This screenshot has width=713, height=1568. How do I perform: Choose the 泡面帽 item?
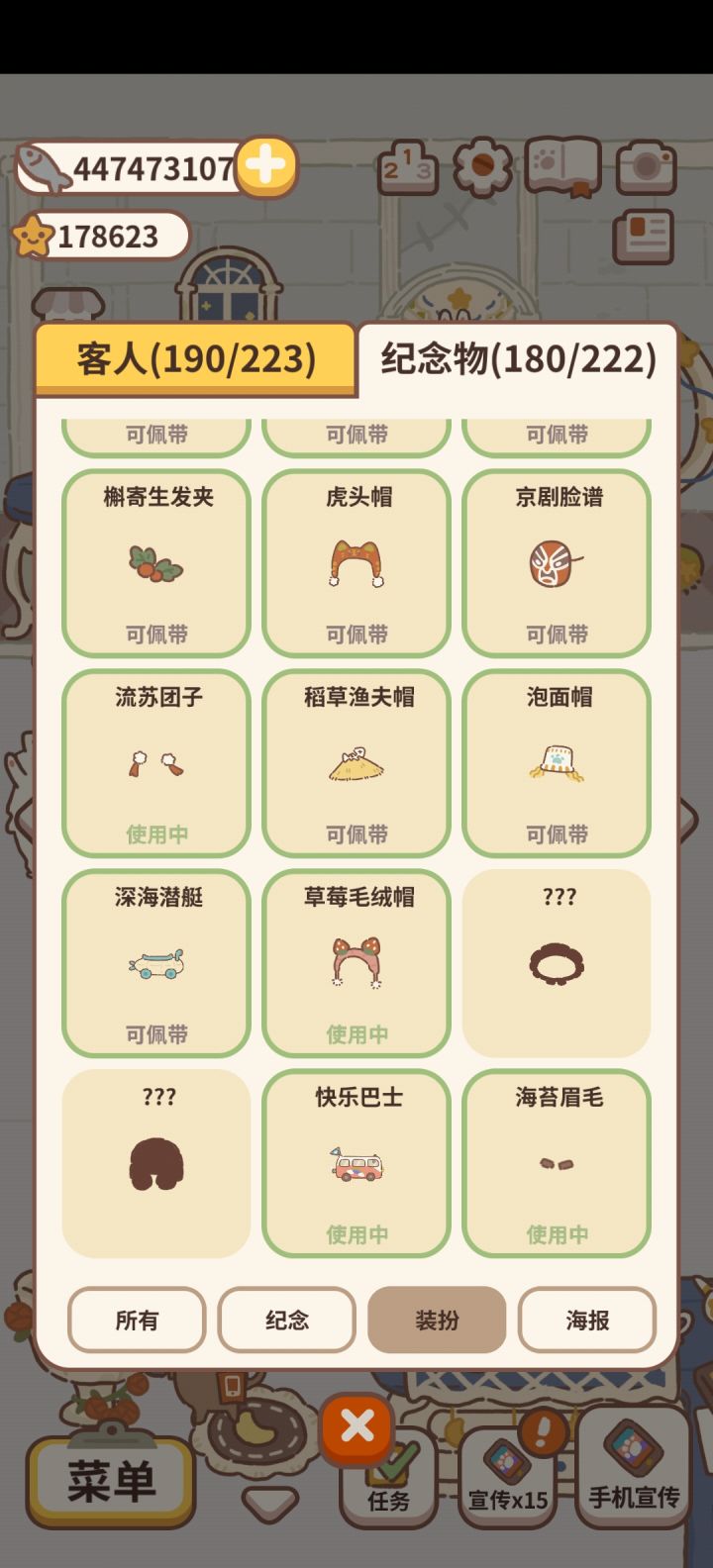[x=557, y=763]
